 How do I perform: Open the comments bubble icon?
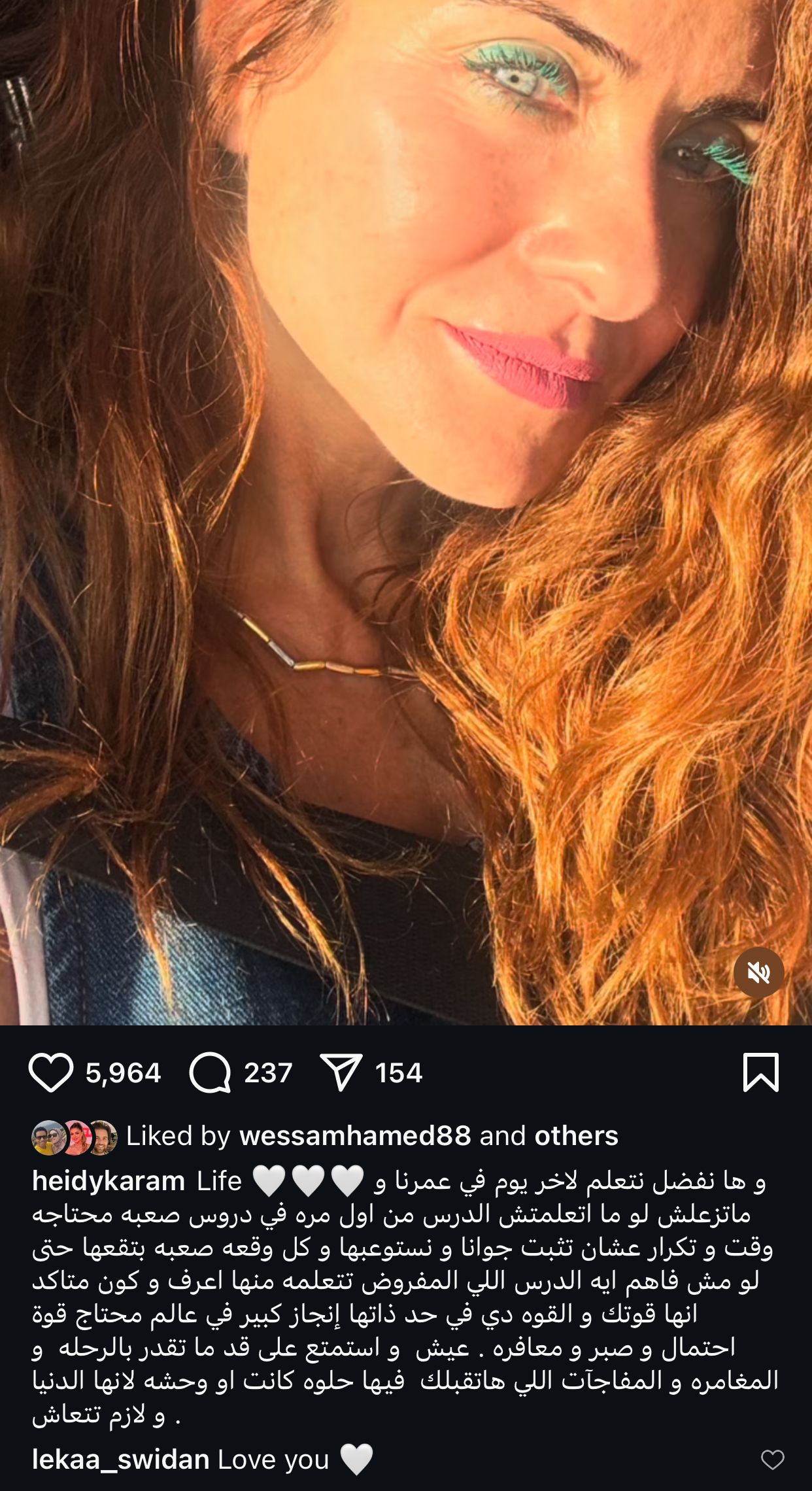[x=210, y=1072]
